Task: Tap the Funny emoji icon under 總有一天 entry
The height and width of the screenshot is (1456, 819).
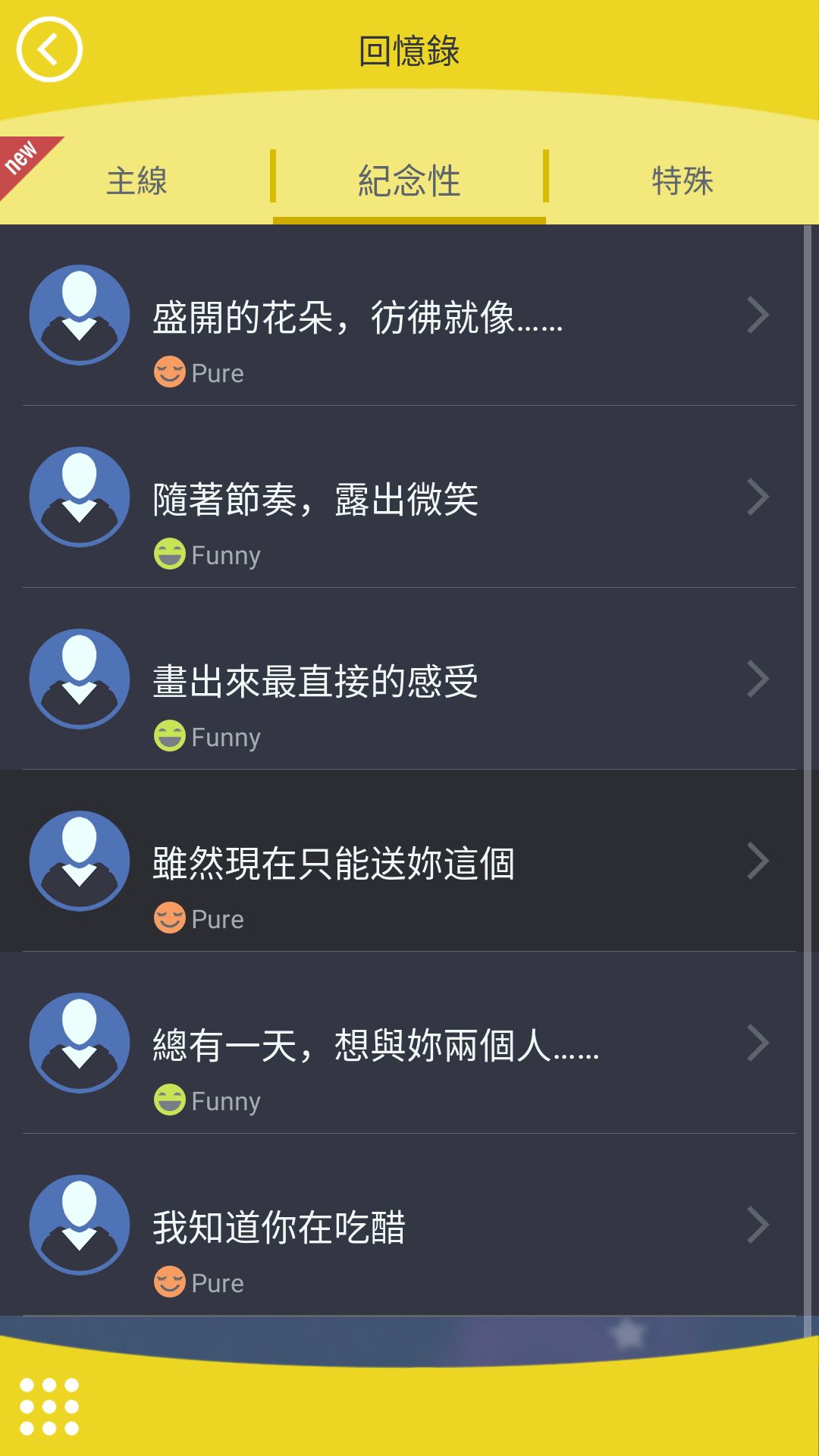Action: 170,1101
